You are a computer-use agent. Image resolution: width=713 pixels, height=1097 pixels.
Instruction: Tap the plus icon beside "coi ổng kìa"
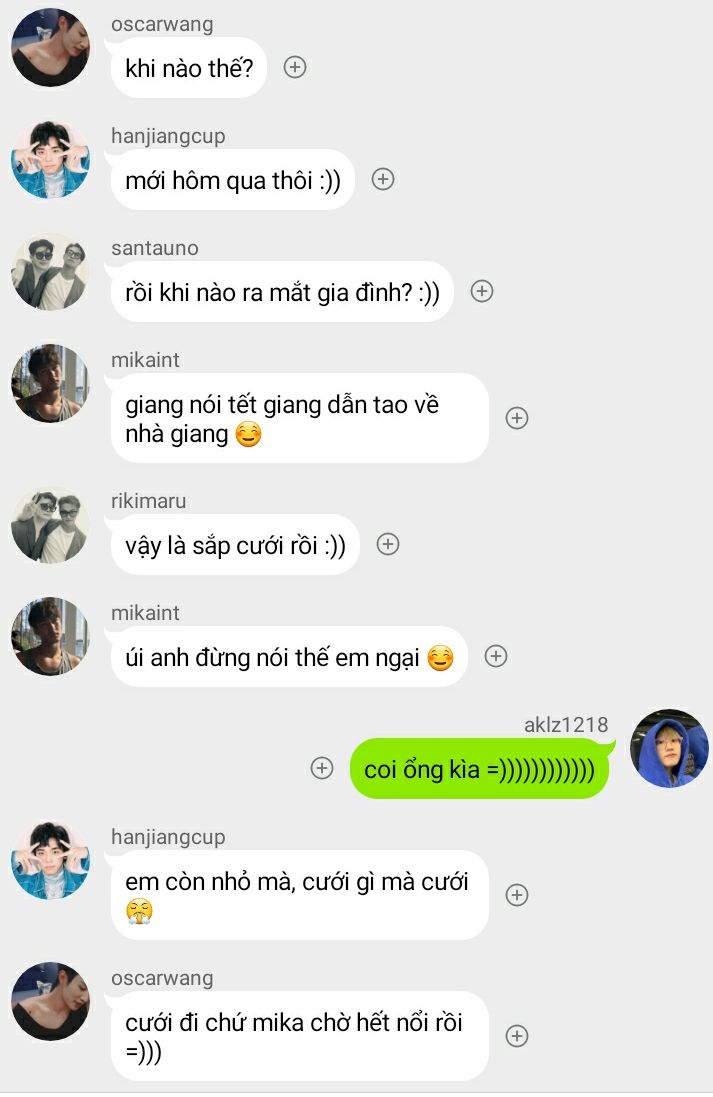point(322,768)
